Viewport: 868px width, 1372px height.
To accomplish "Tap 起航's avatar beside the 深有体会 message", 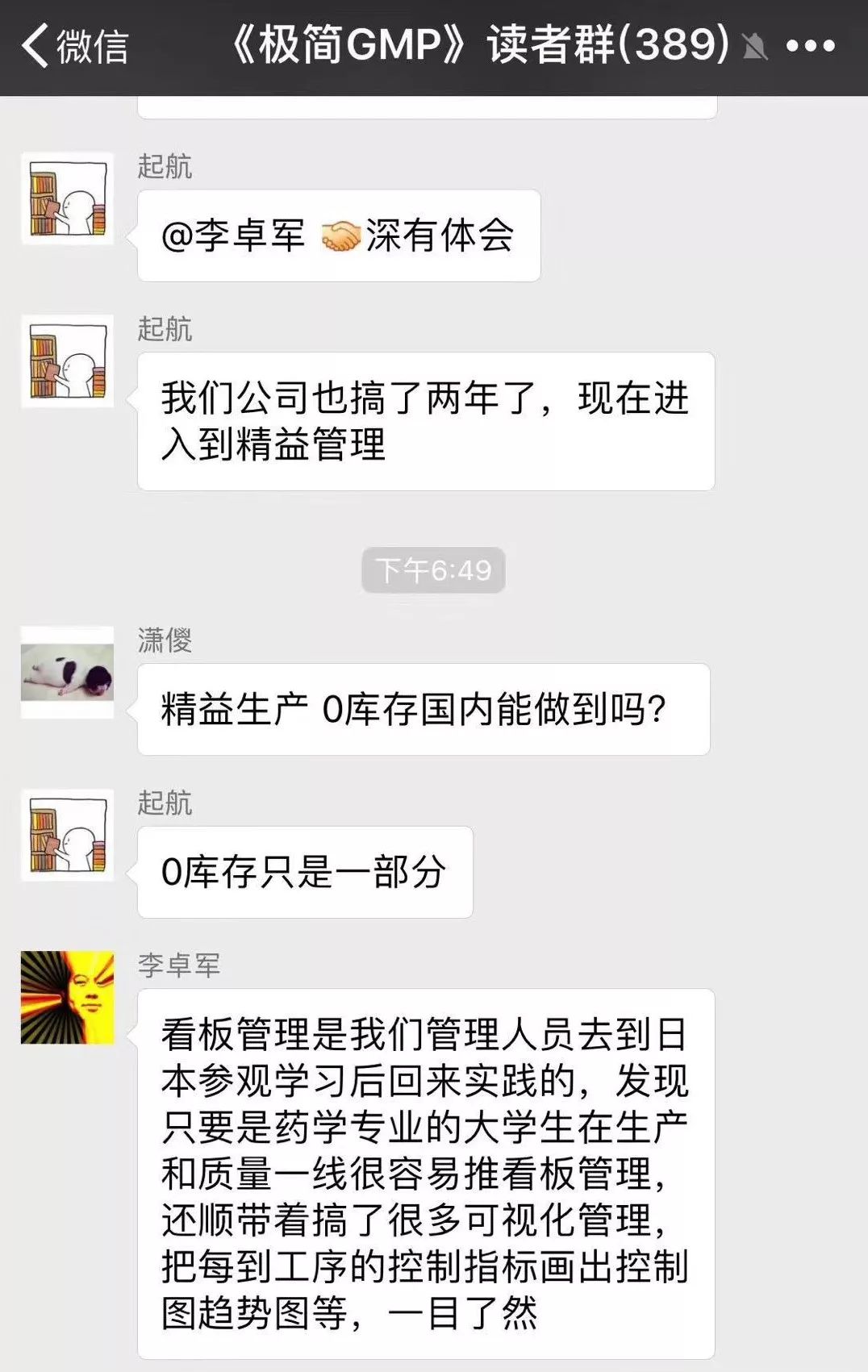I will point(67,198).
